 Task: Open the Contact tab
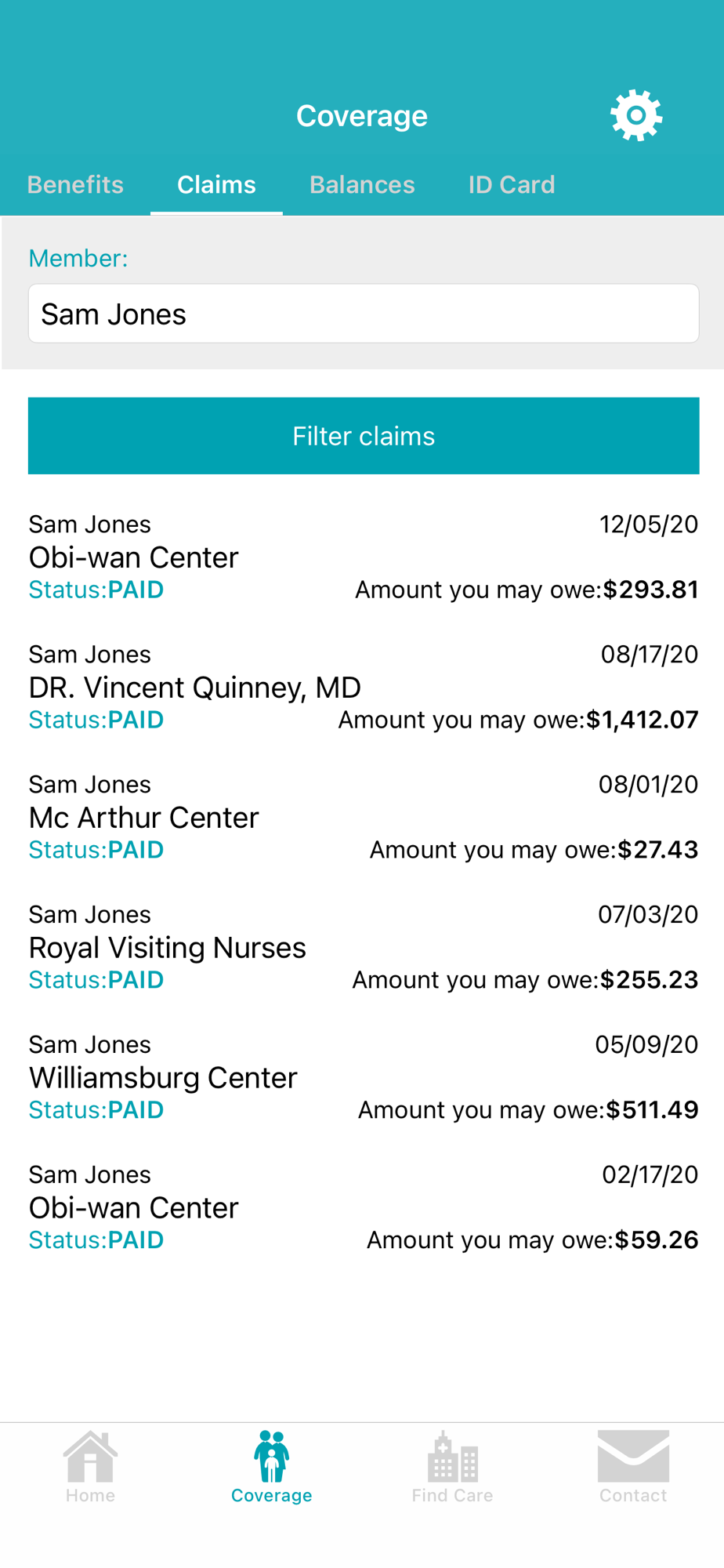click(633, 1467)
